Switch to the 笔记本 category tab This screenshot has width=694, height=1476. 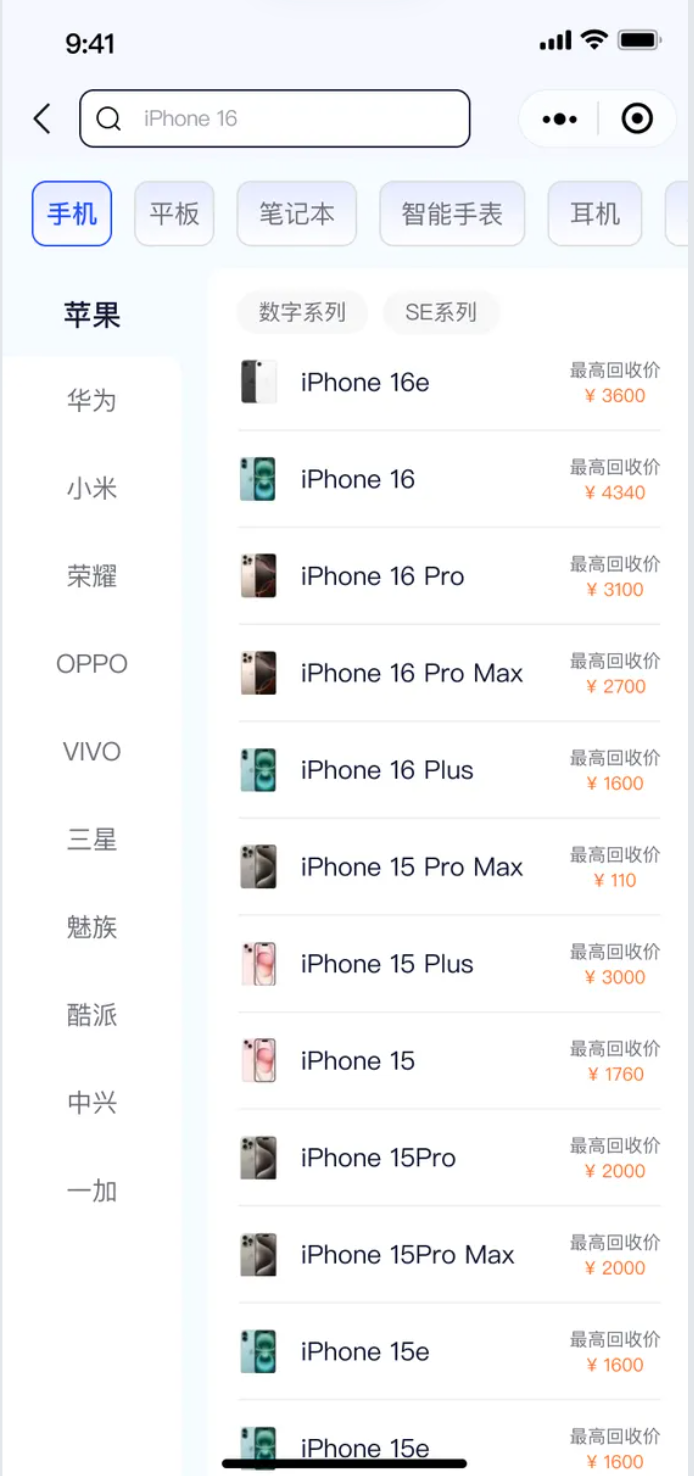click(296, 214)
